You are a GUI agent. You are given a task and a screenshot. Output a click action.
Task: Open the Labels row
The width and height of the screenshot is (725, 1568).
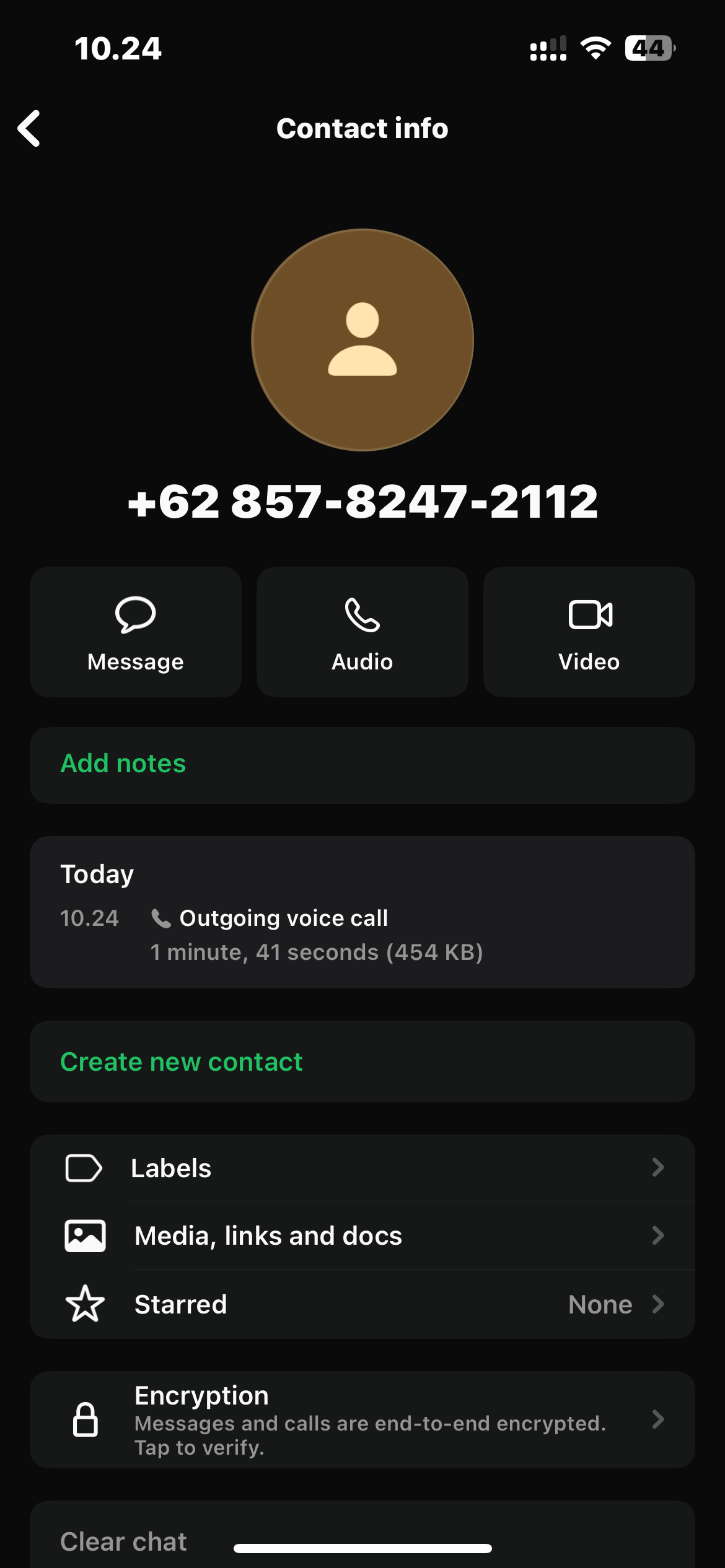tap(362, 1169)
